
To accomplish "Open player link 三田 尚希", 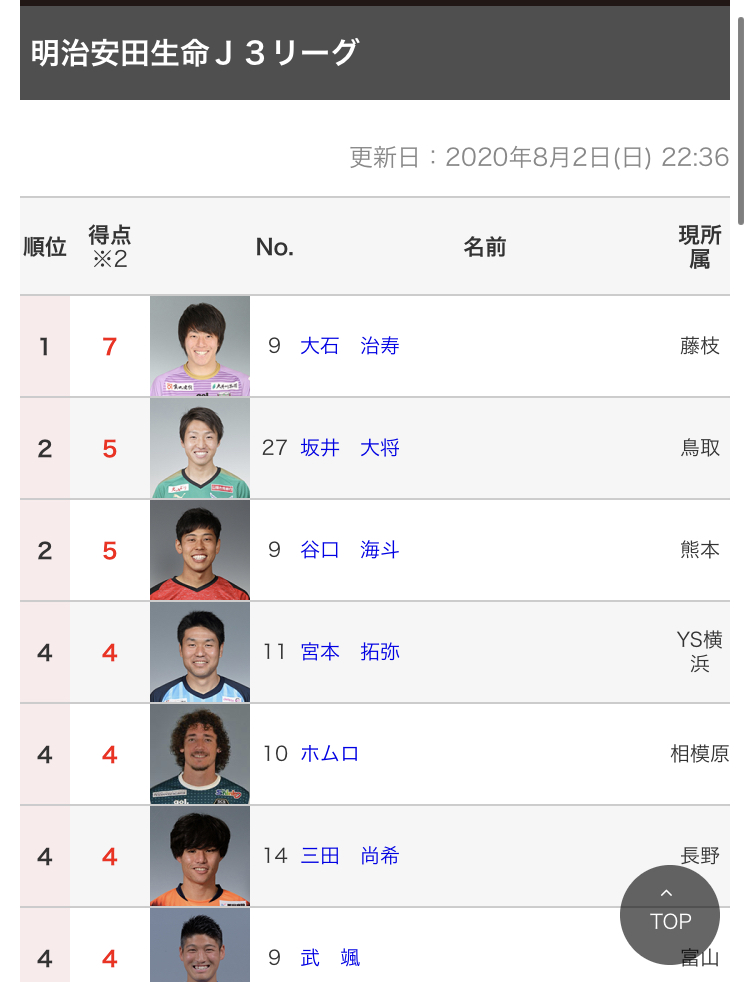I will (x=349, y=856).
